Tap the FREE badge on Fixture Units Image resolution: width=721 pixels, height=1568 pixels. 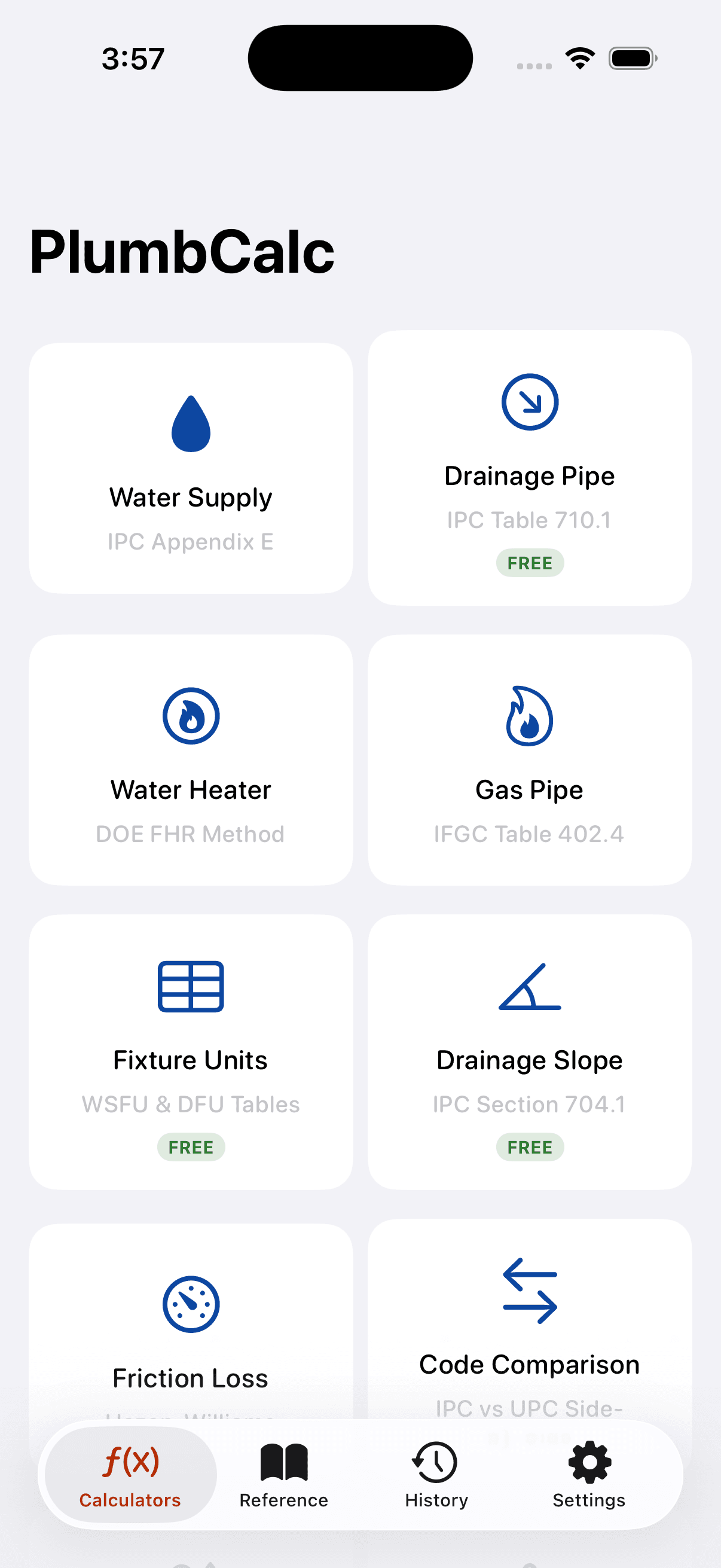[x=191, y=1147]
